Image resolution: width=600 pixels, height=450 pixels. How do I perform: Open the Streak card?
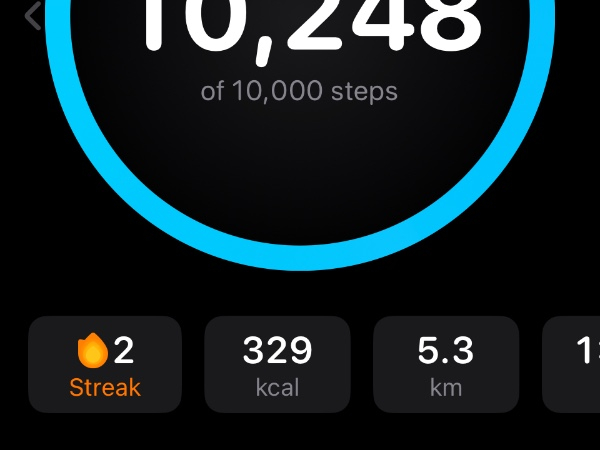pos(105,365)
